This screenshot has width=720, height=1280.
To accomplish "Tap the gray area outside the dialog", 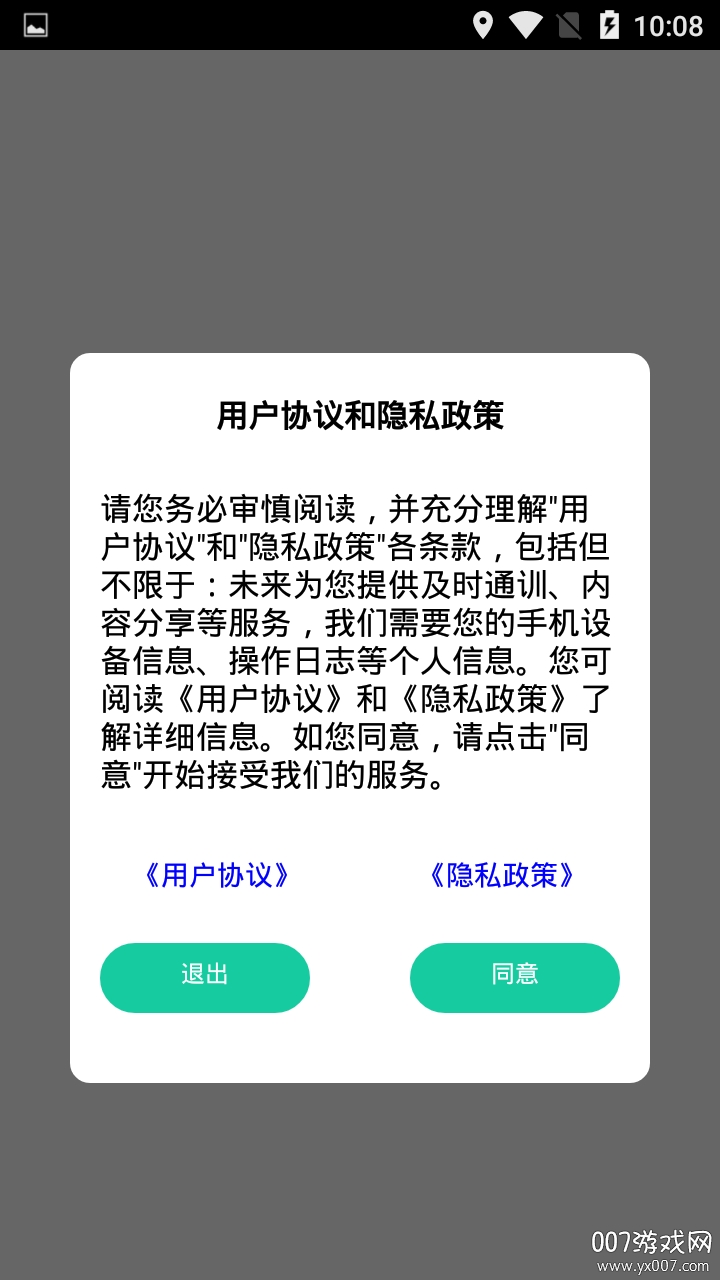I will (360, 190).
